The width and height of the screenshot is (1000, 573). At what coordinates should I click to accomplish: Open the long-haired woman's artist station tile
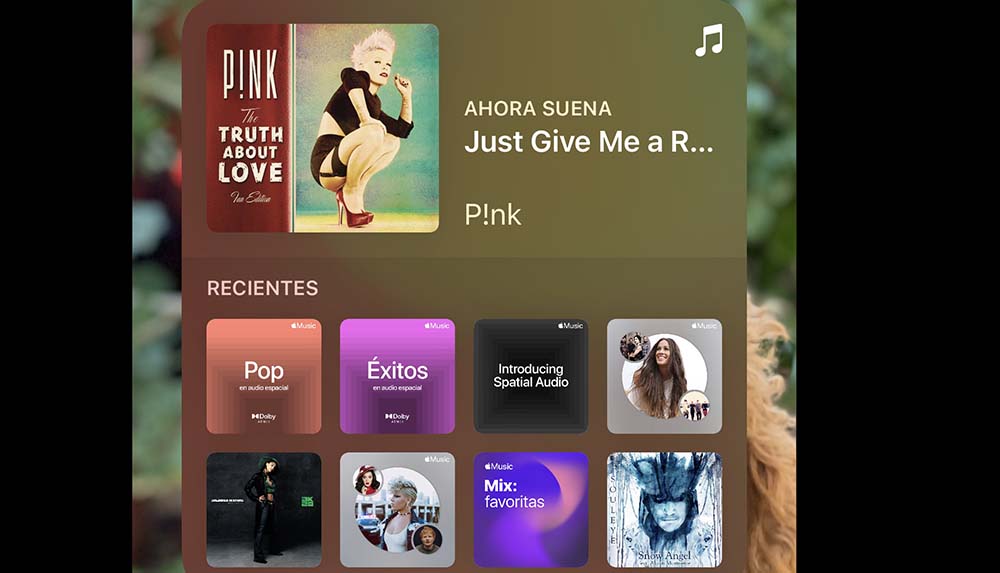click(x=664, y=376)
